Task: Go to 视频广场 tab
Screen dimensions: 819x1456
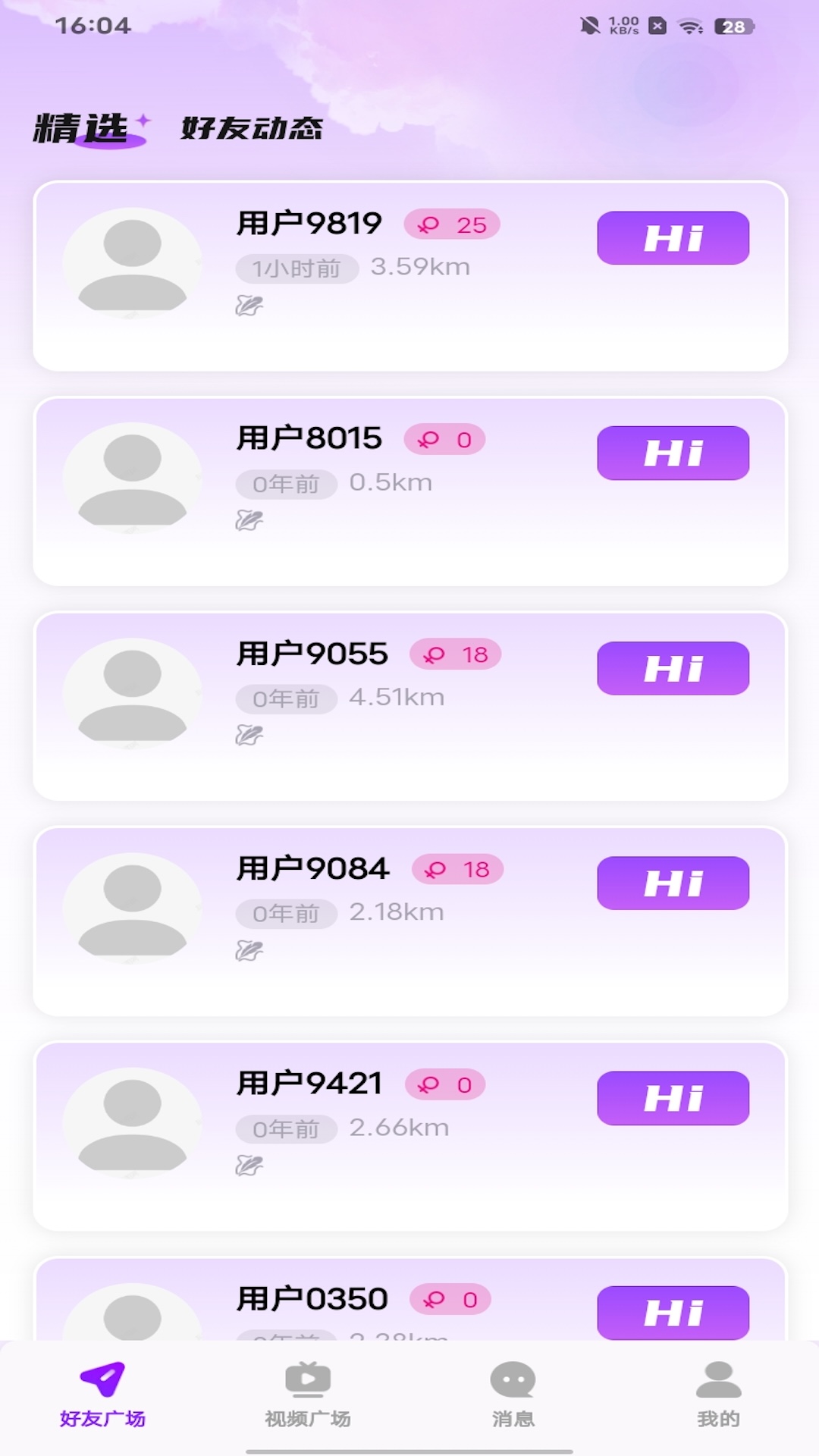Action: pos(307,1395)
